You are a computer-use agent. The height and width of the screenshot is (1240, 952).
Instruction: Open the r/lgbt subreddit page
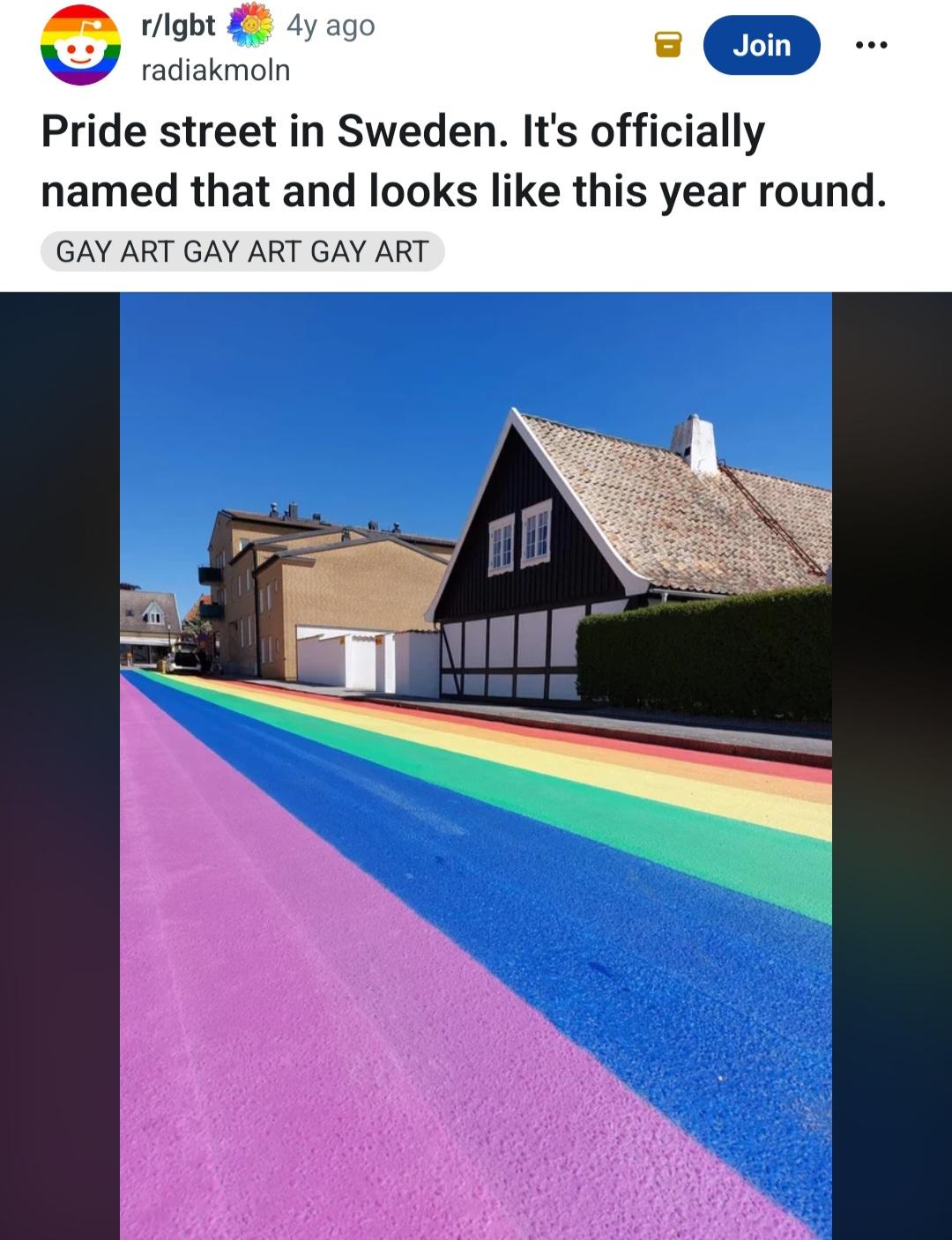(x=178, y=26)
